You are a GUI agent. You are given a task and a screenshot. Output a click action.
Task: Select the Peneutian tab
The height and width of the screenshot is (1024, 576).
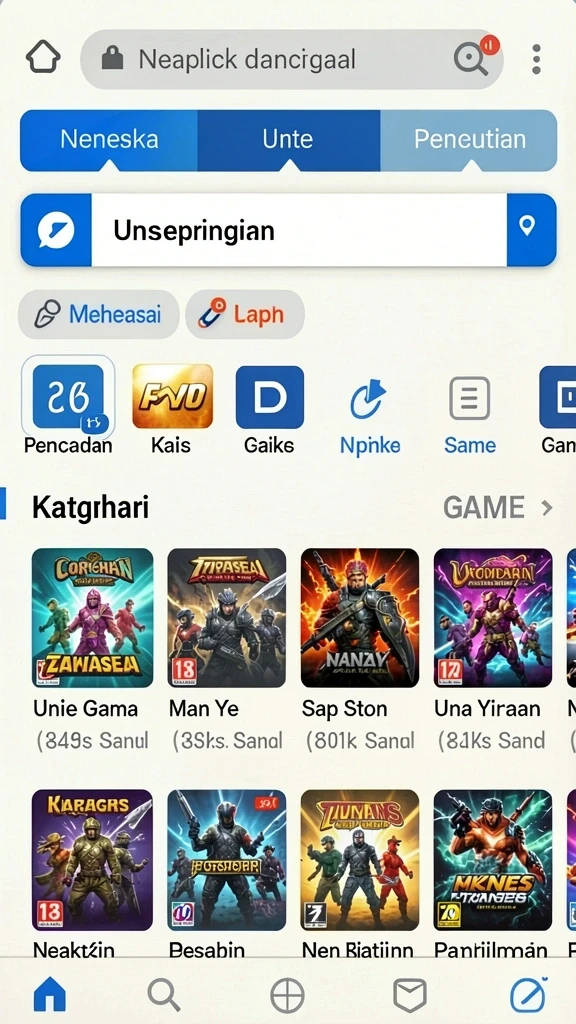click(x=469, y=140)
